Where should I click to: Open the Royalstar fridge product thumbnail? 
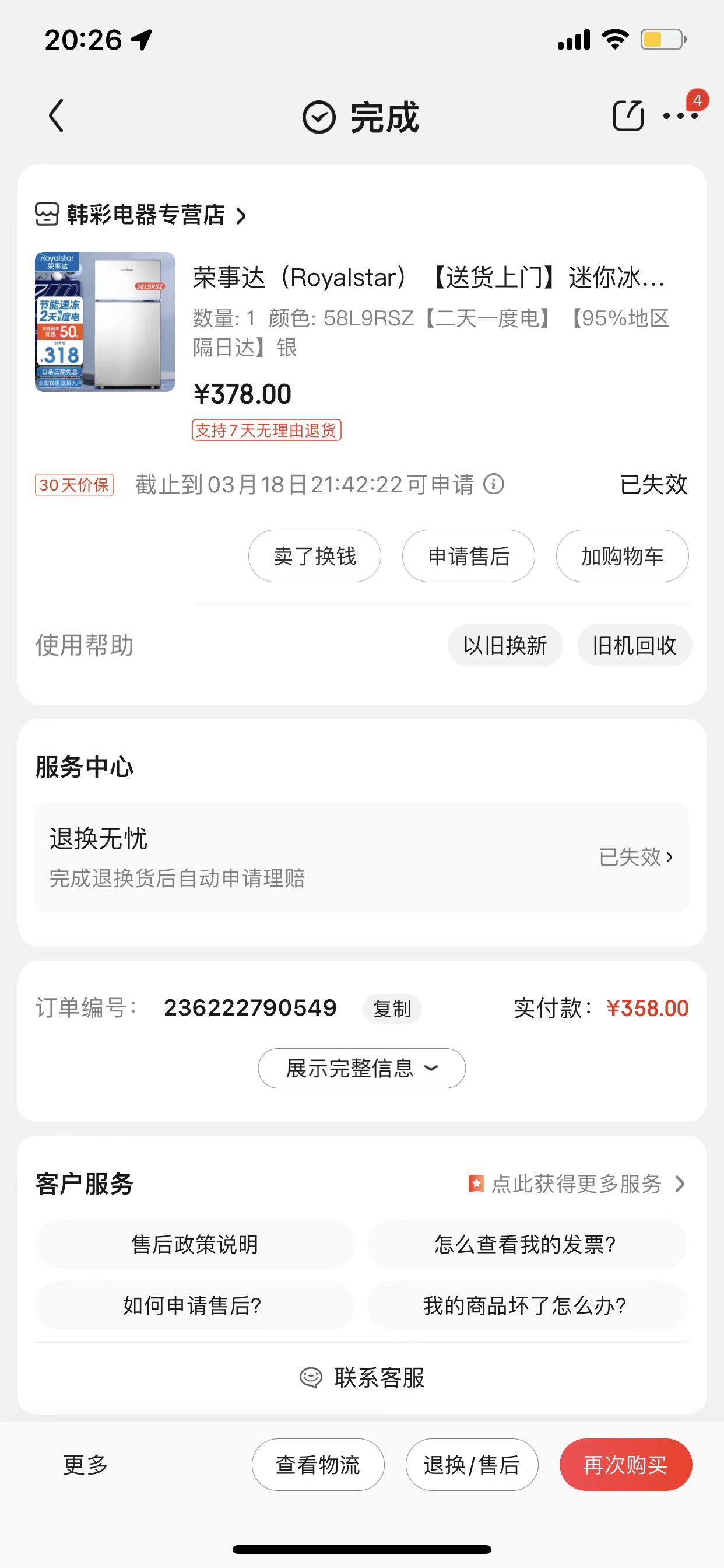point(105,321)
